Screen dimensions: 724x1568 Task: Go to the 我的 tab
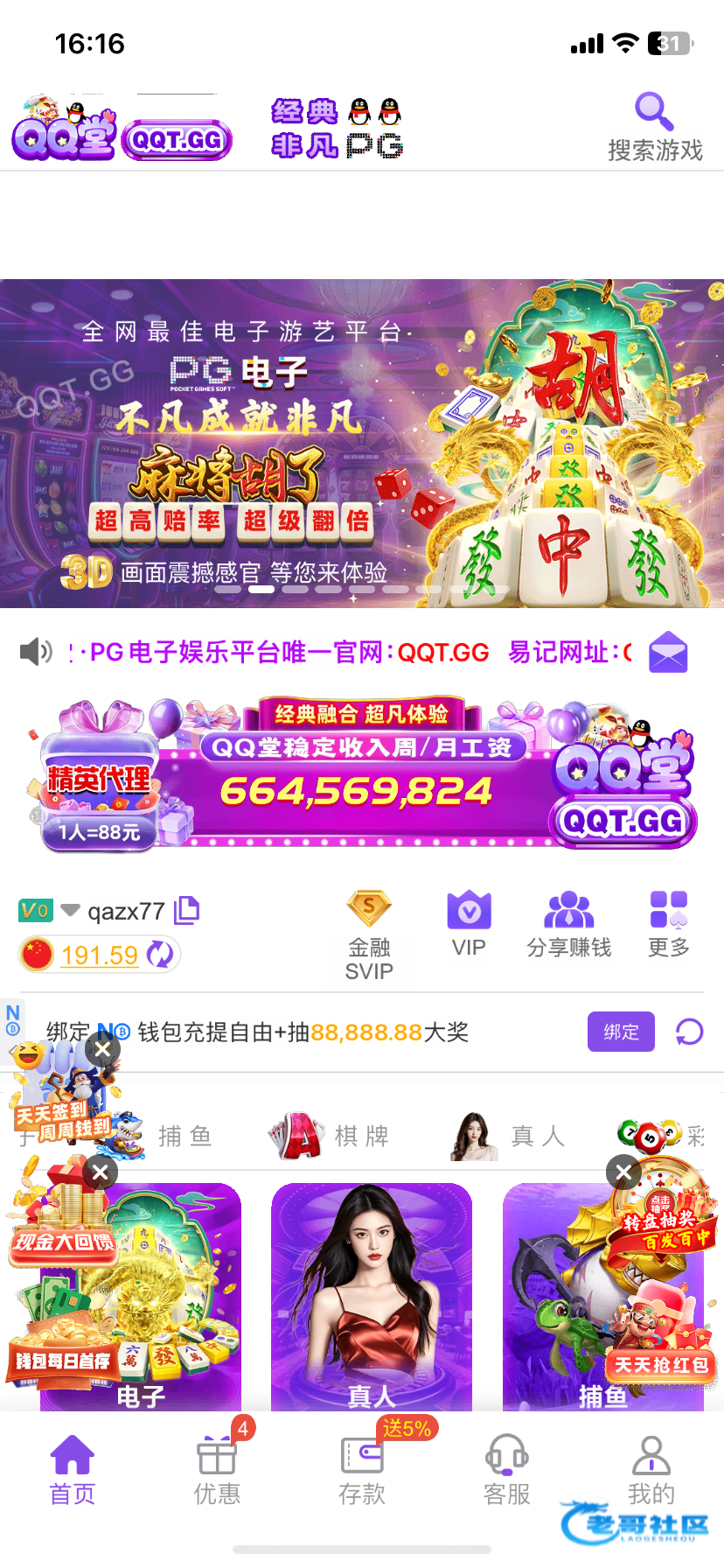pyautogui.click(x=651, y=1470)
